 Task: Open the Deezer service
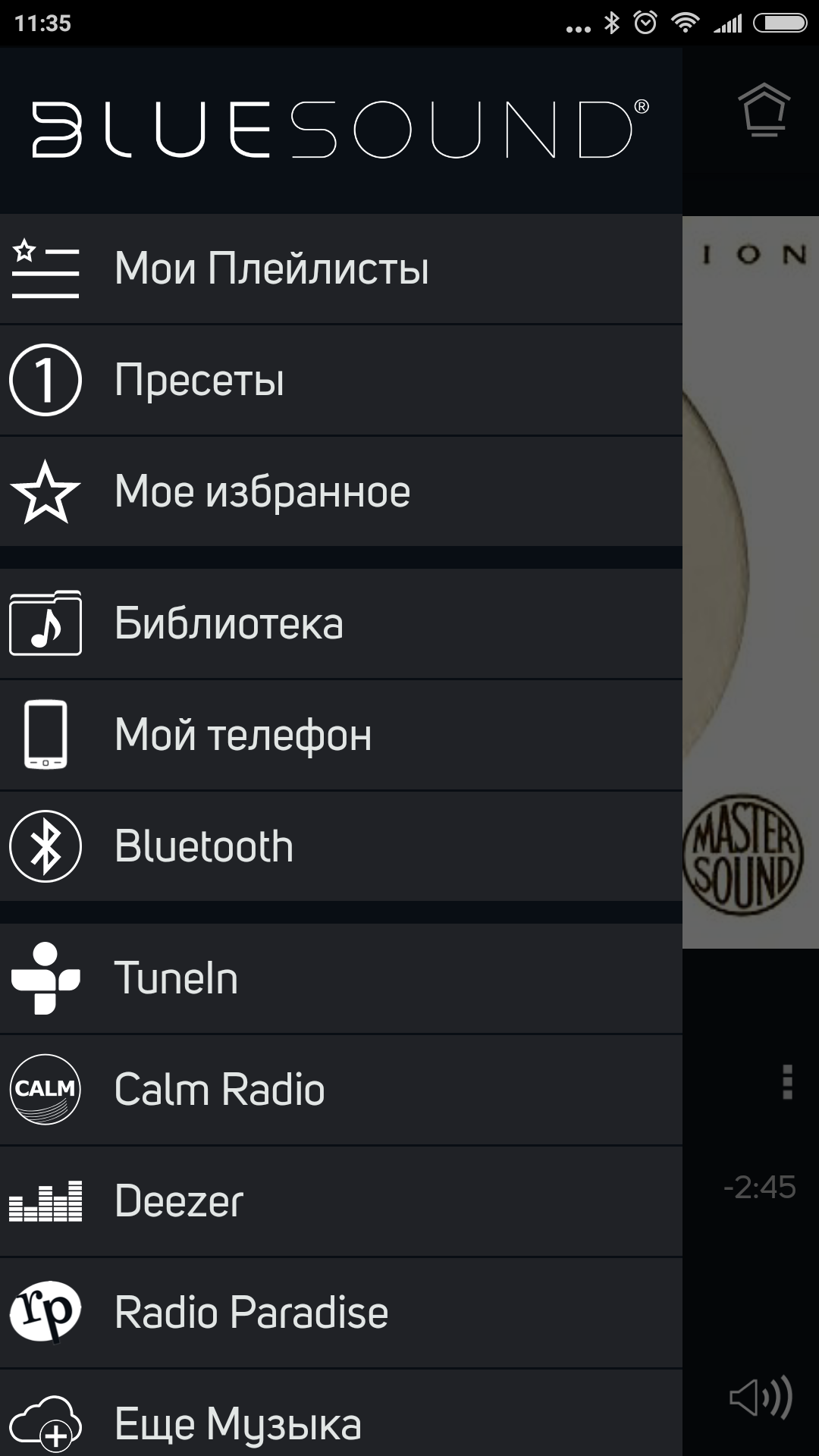pyautogui.click(x=341, y=1201)
